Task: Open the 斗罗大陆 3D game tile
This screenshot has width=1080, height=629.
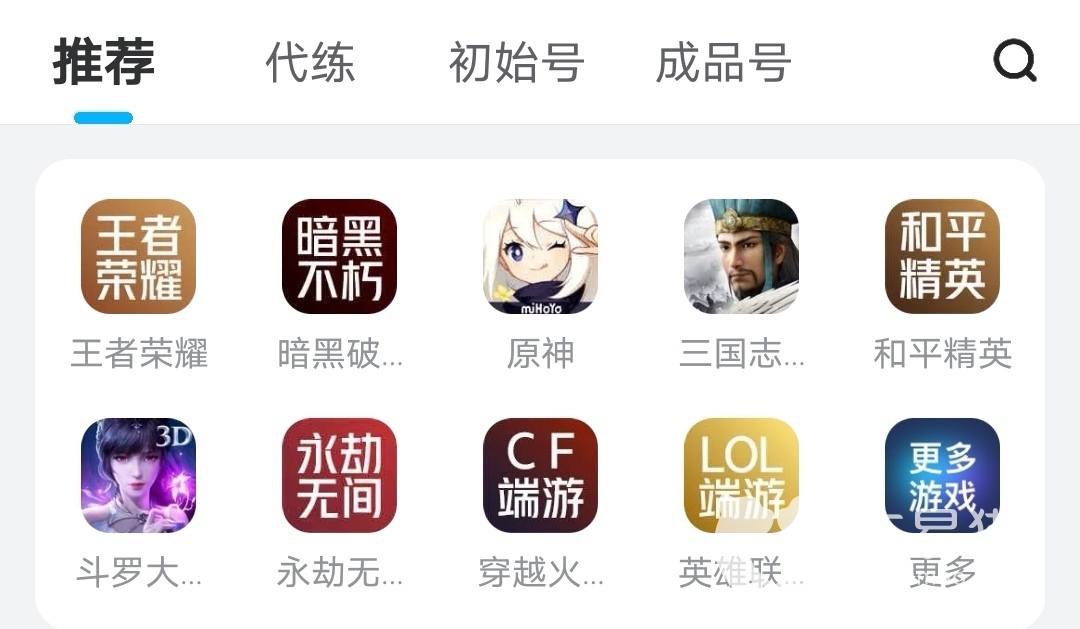Action: [138, 476]
